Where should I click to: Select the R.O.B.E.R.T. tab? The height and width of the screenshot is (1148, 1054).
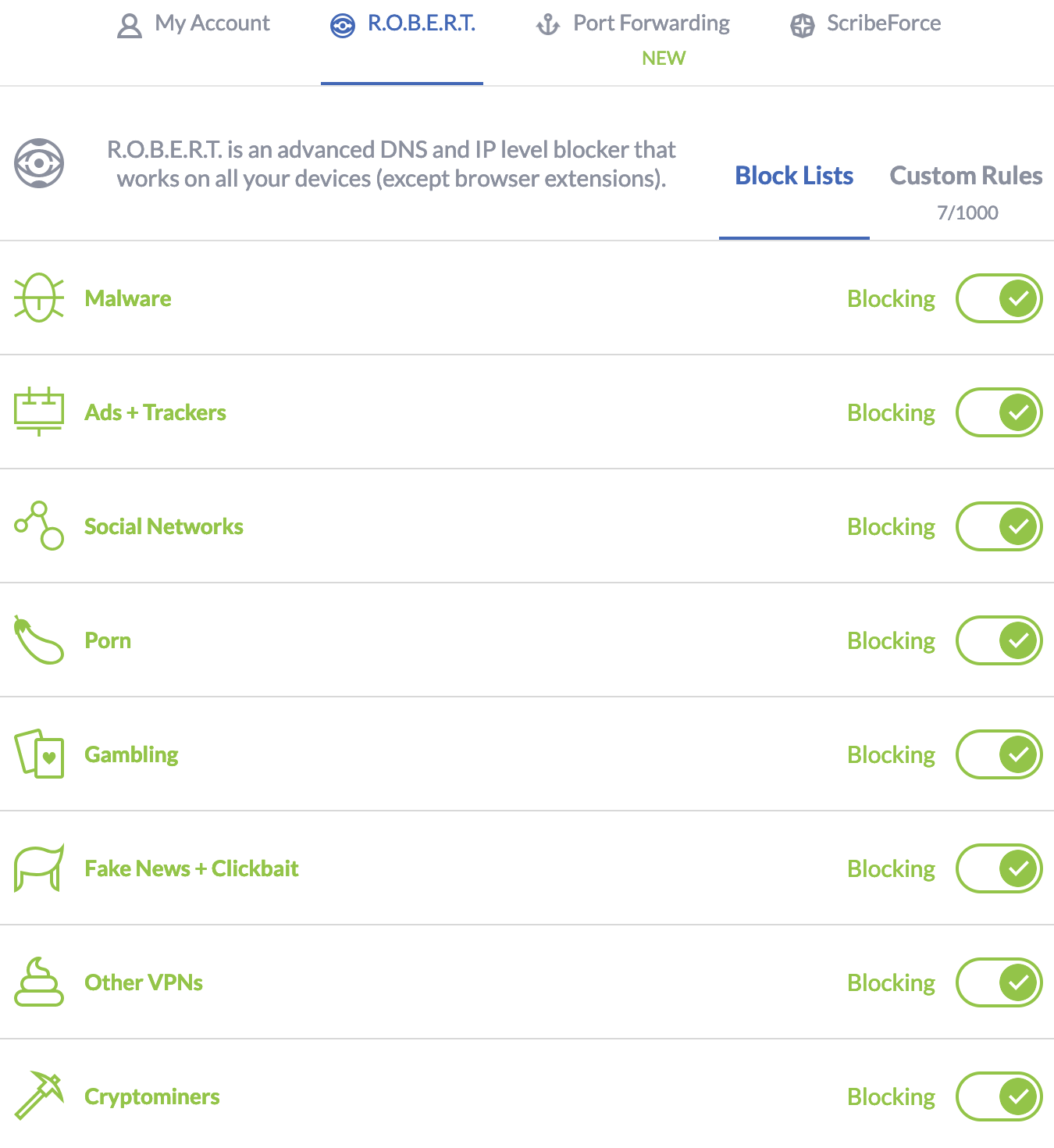pos(403,24)
